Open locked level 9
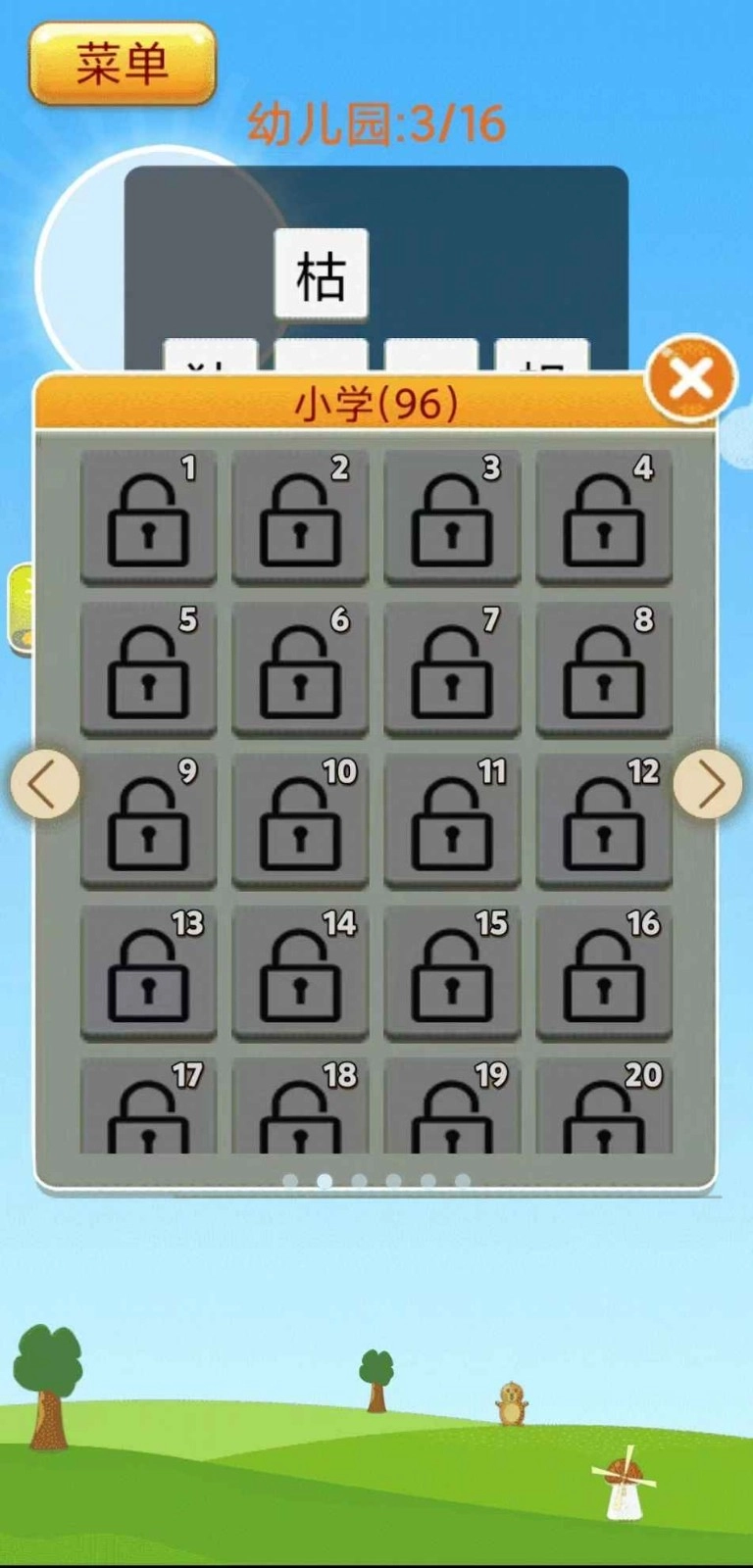This screenshot has width=753, height=1568. [x=148, y=821]
